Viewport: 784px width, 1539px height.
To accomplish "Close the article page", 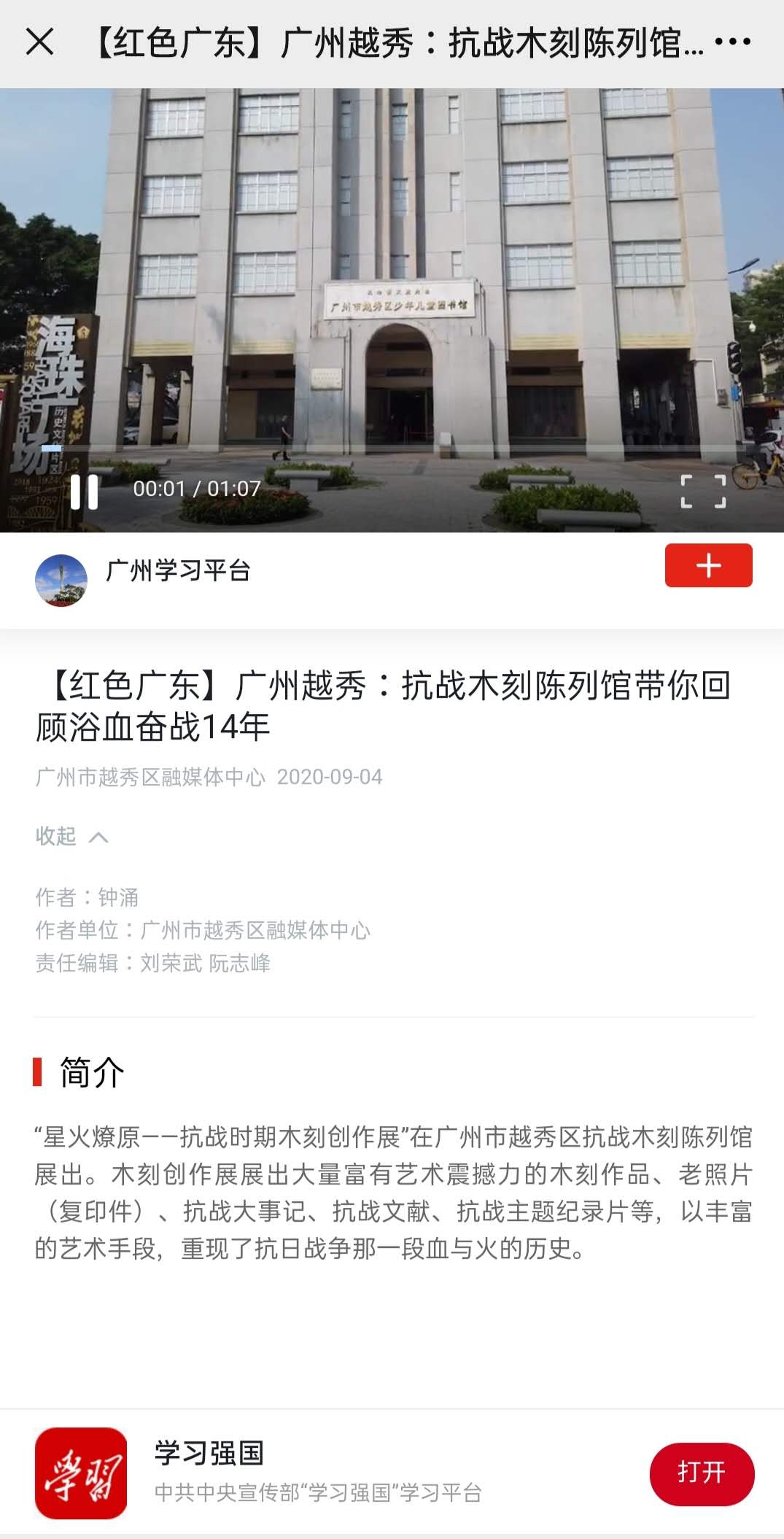I will coord(40,42).
